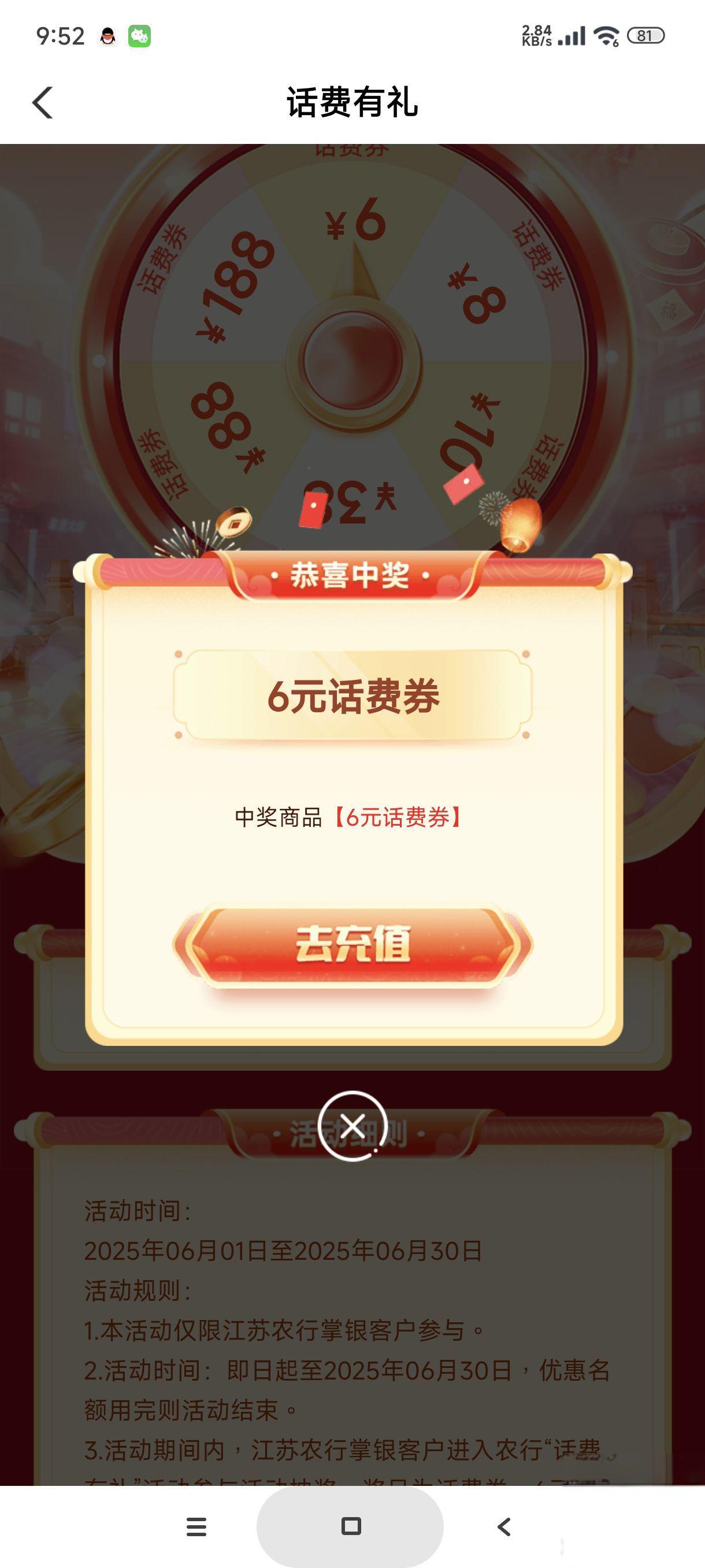Tap the 去充值 button
The image size is (705, 1568).
(x=352, y=945)
